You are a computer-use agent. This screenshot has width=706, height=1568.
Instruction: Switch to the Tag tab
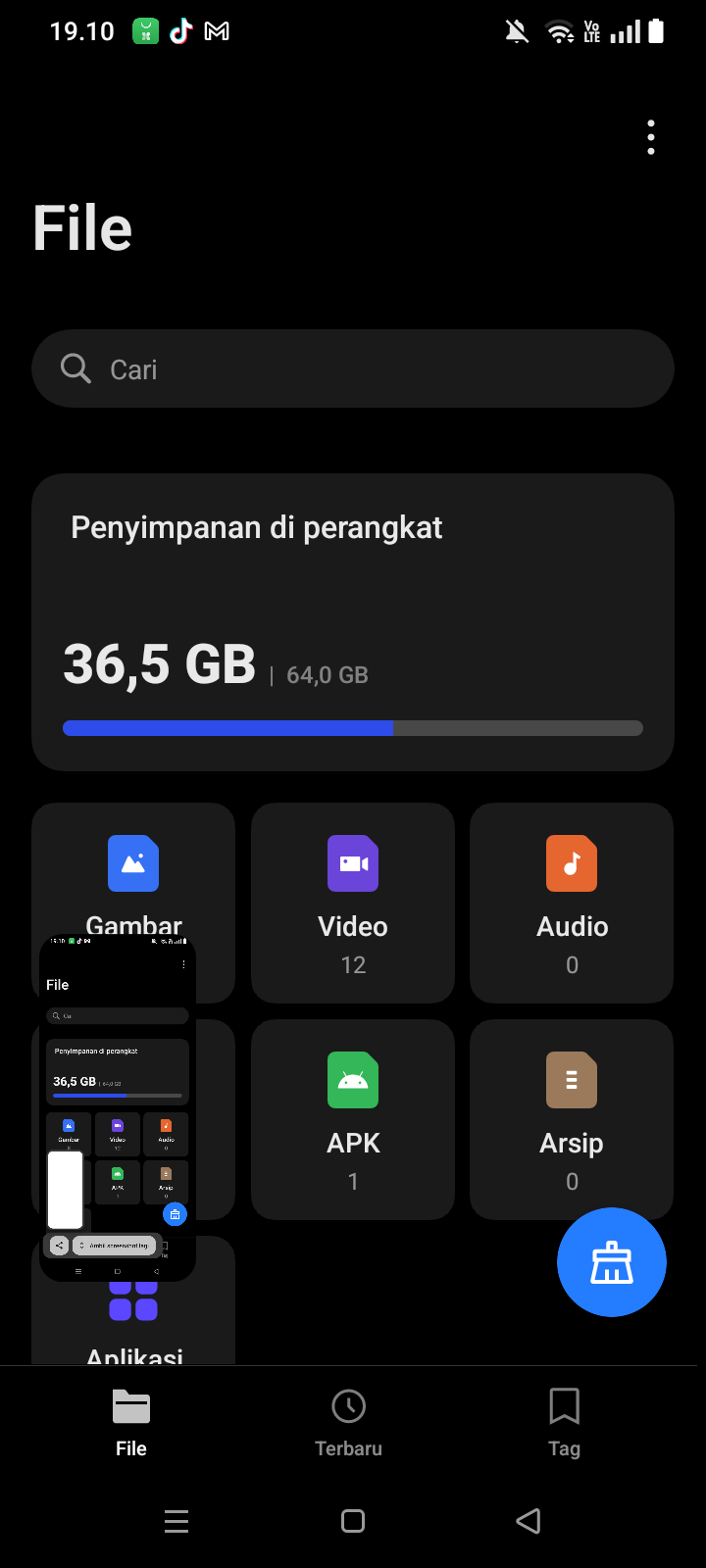[564, 1422]
